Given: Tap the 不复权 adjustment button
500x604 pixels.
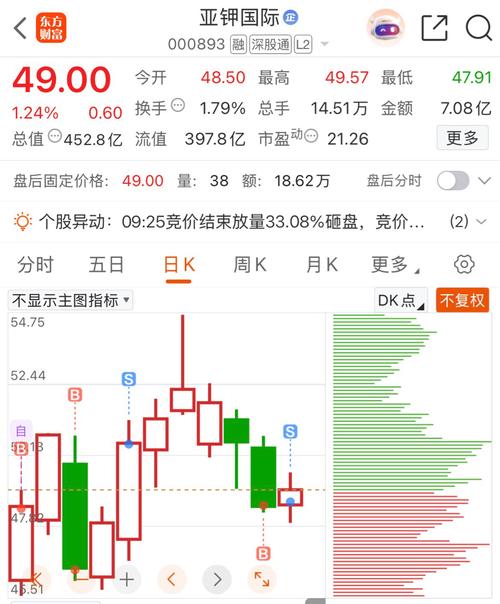Looking at the screenshot, I should point(462,300).
